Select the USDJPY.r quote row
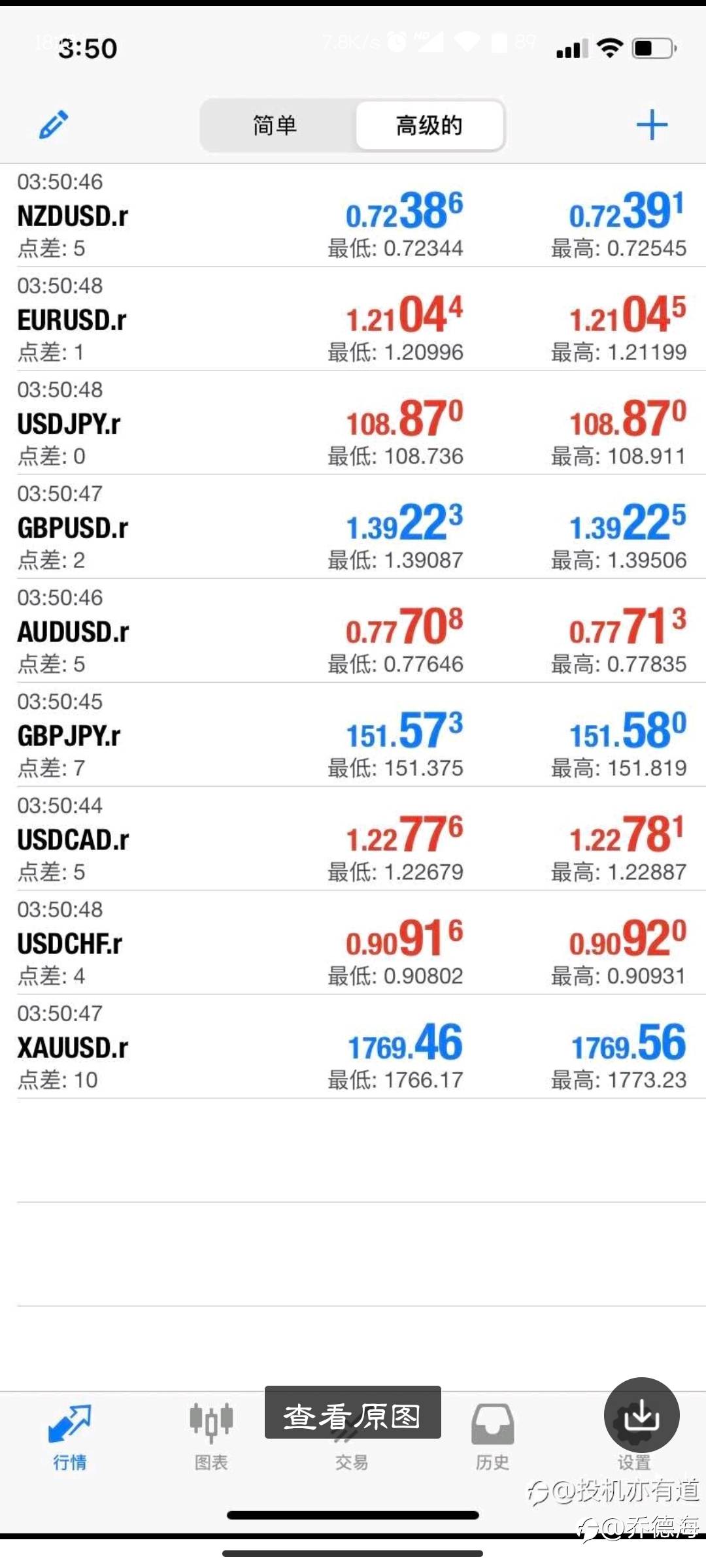This screenshot has height=1568, width=706. click(353, 423)
